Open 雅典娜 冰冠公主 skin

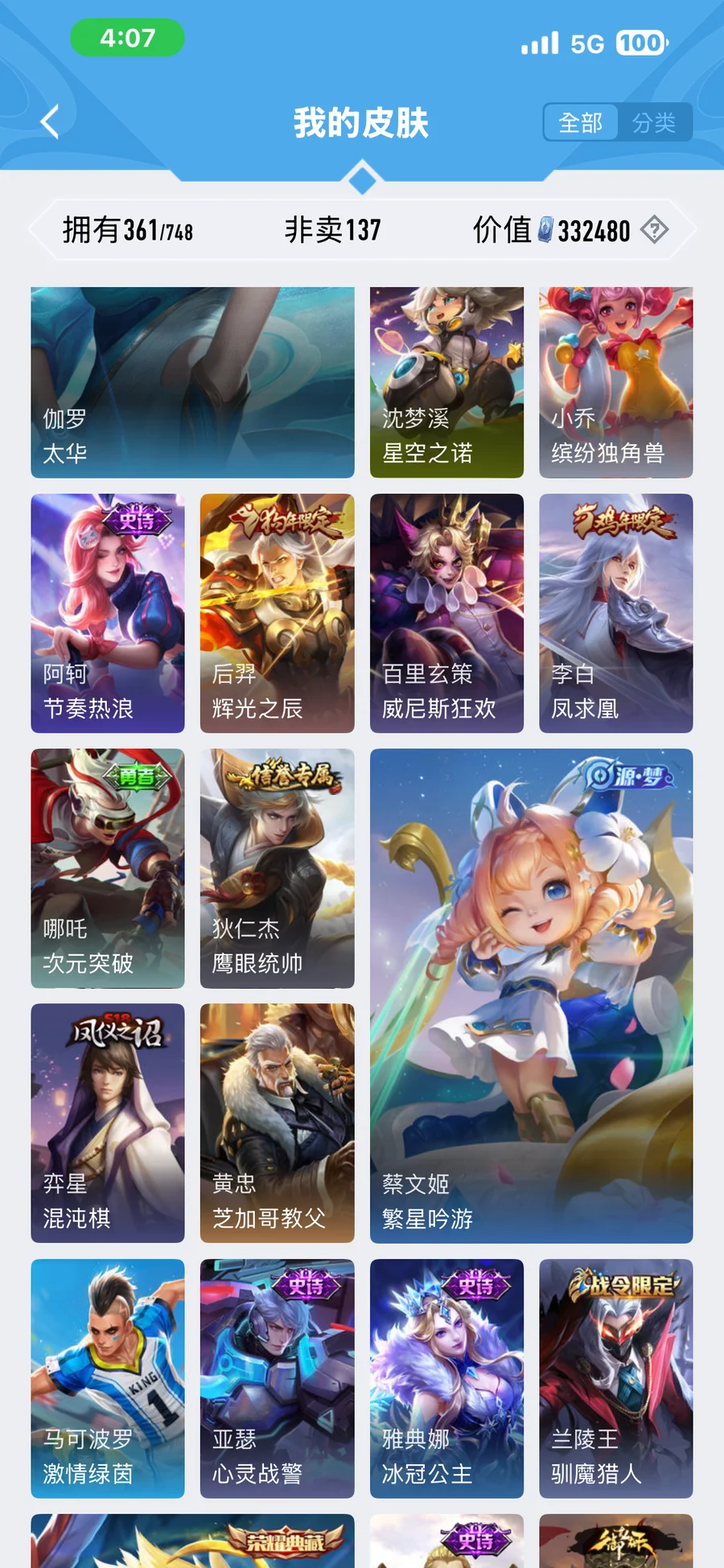pos(446,1378)
